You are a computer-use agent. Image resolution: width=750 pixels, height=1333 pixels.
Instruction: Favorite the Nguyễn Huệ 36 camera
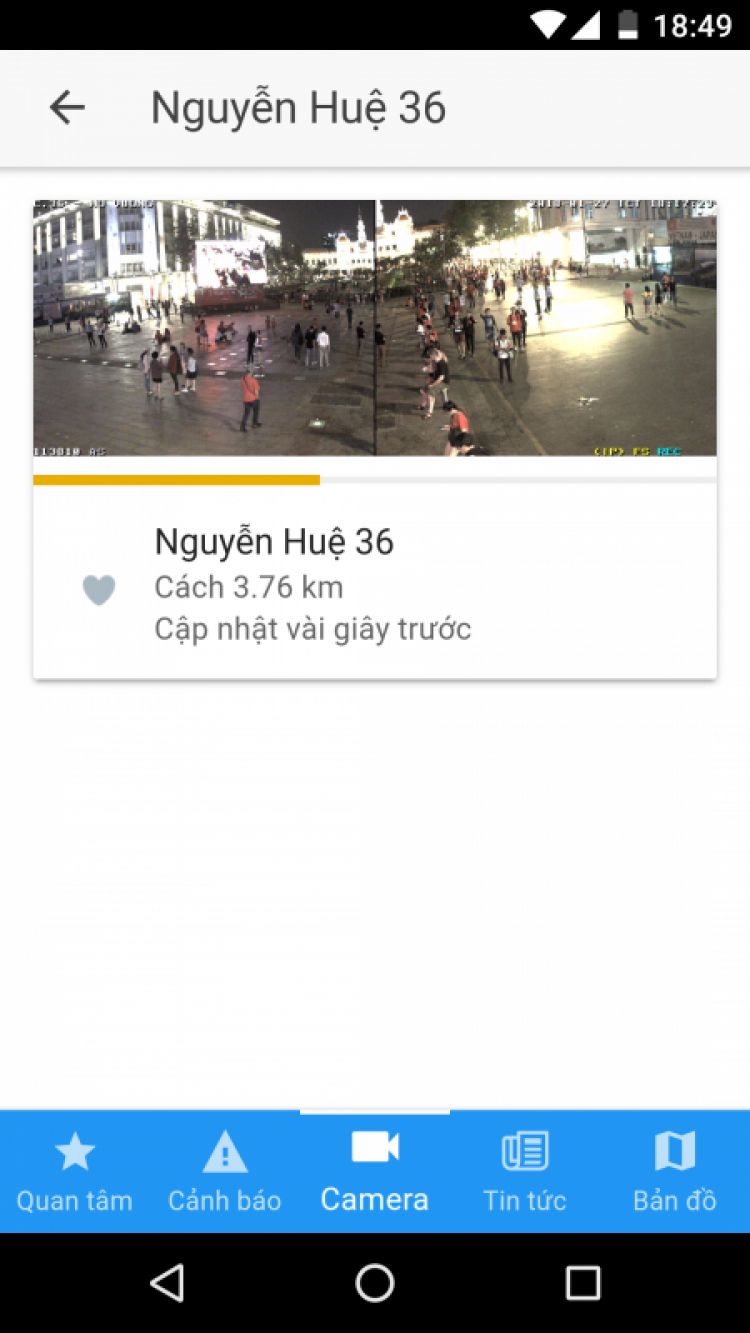(x=98, y=590)
